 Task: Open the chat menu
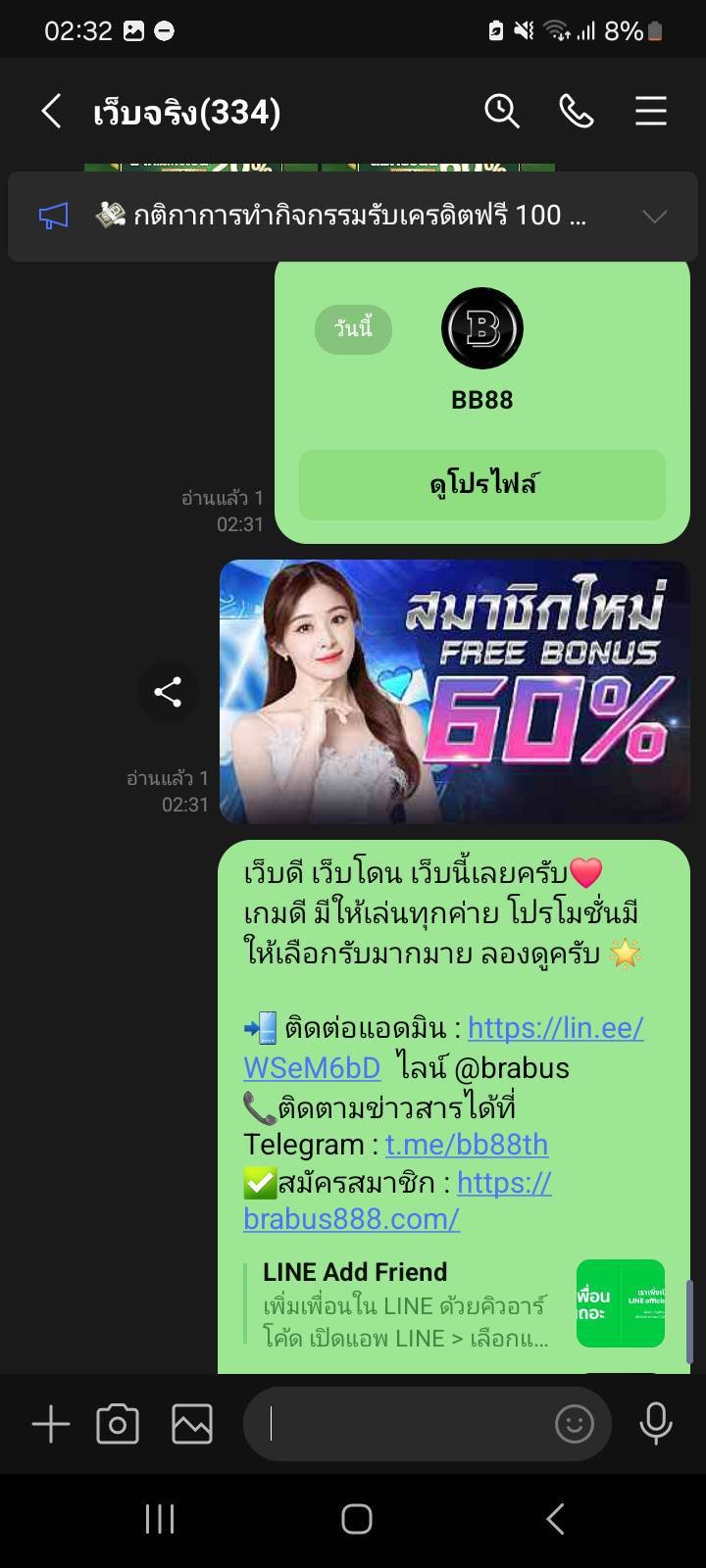(651, 112)
